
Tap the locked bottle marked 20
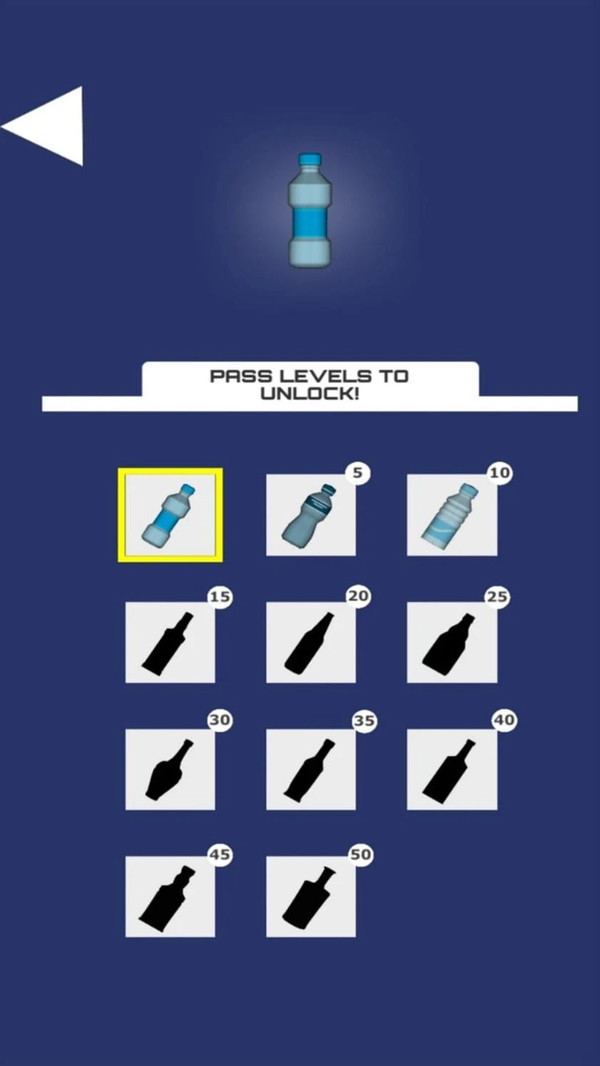(x=311, y=642)
